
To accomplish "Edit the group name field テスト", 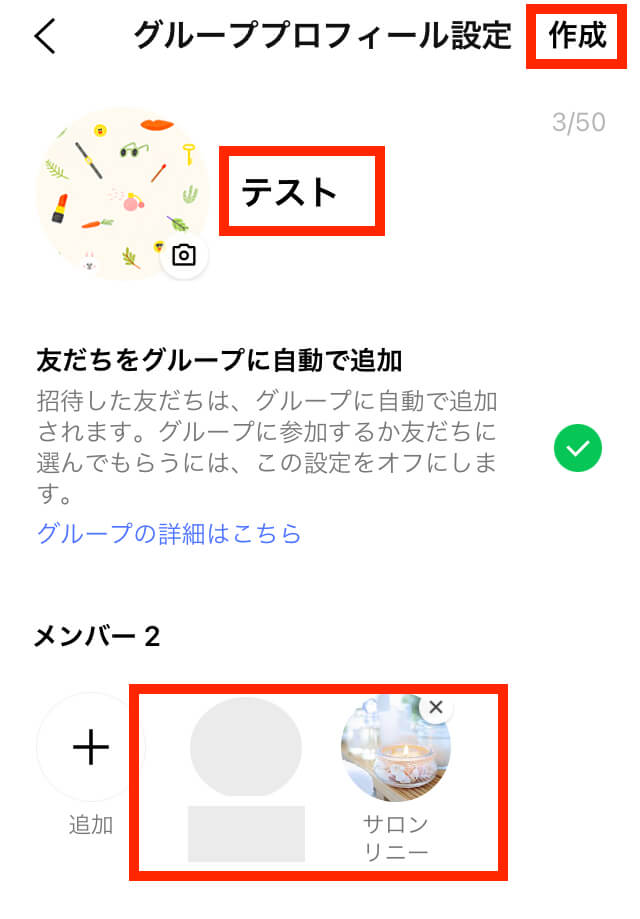I will tap(300, 191).
